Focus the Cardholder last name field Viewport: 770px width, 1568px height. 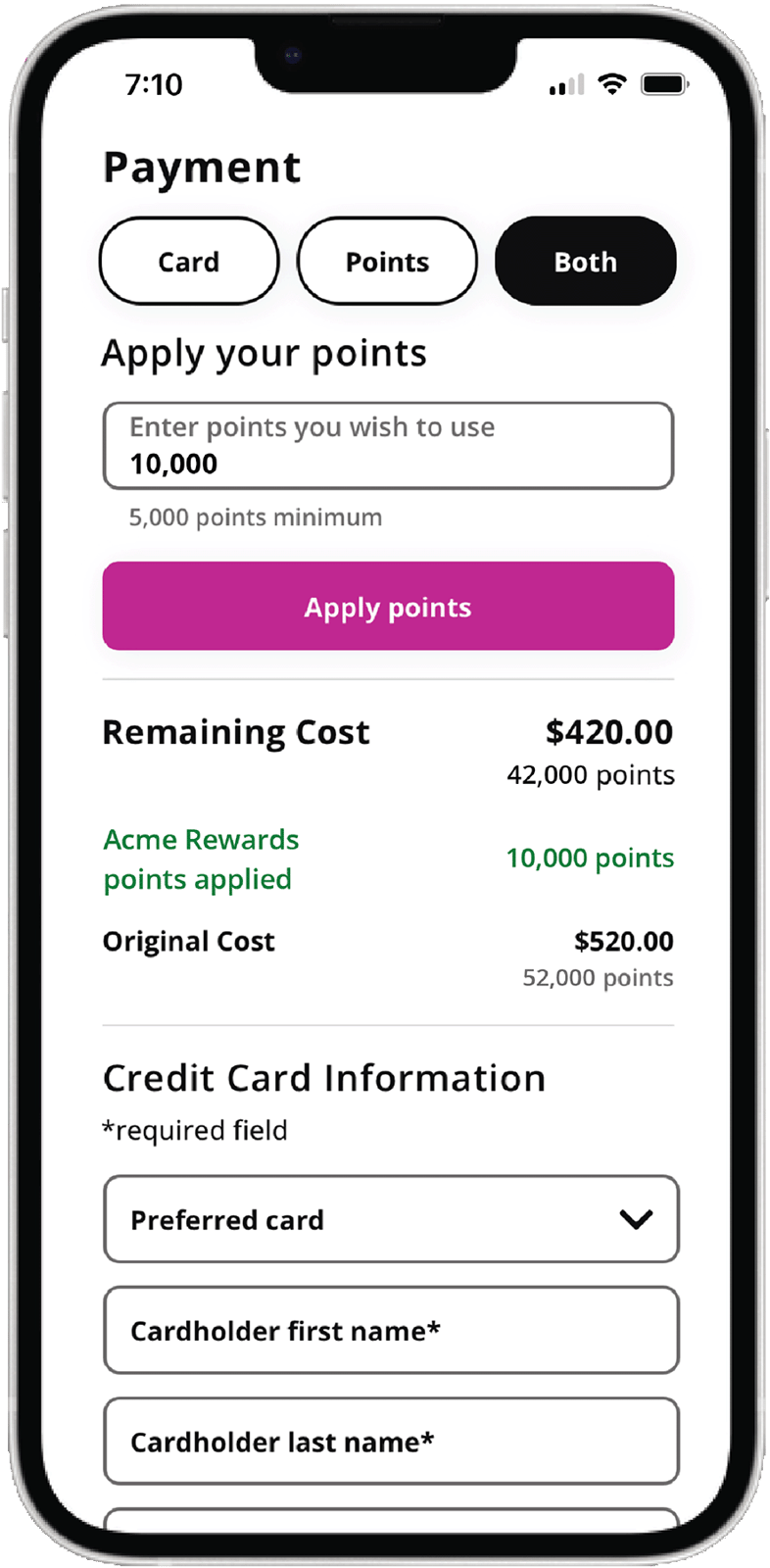391,1441
